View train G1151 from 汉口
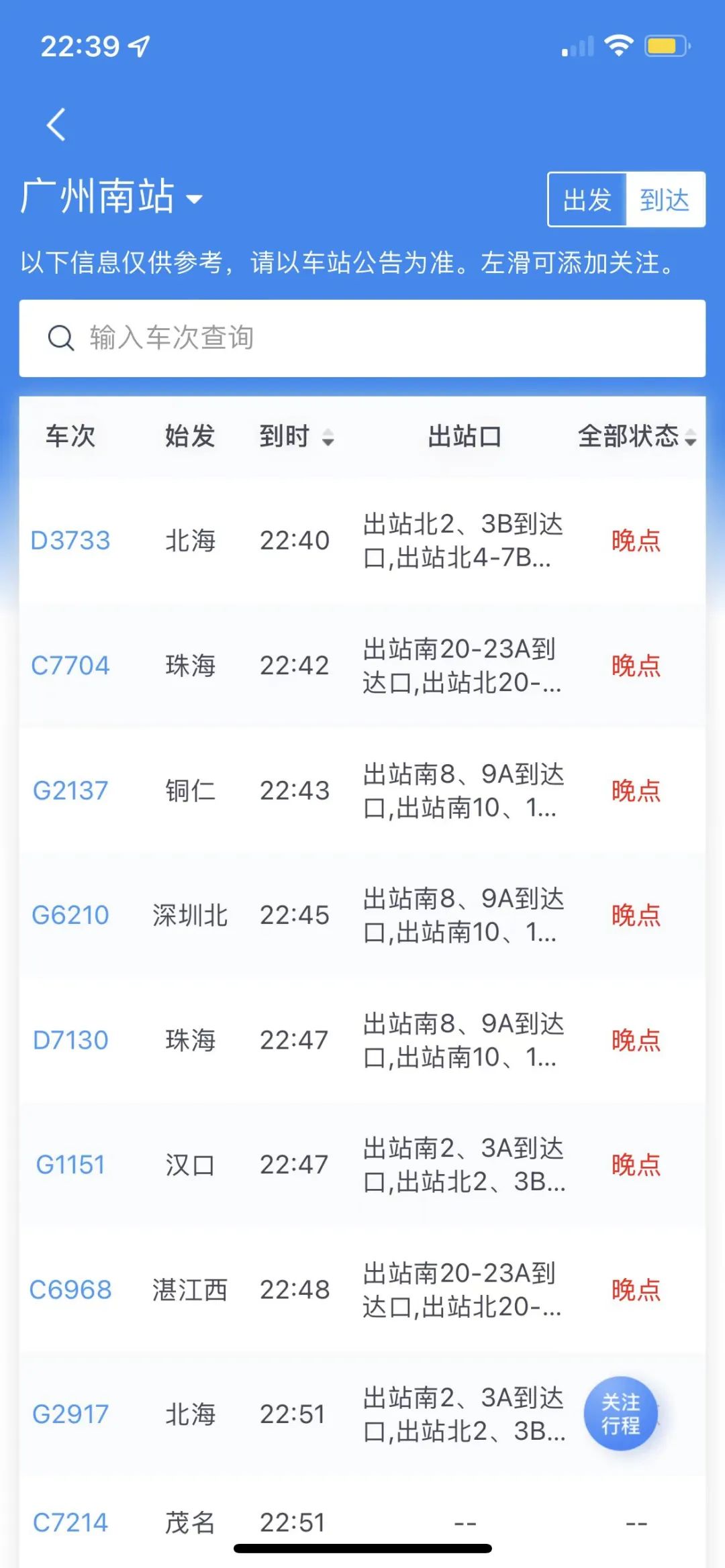The width and height of the screenshot is (725, 1568). [70, 1165]
